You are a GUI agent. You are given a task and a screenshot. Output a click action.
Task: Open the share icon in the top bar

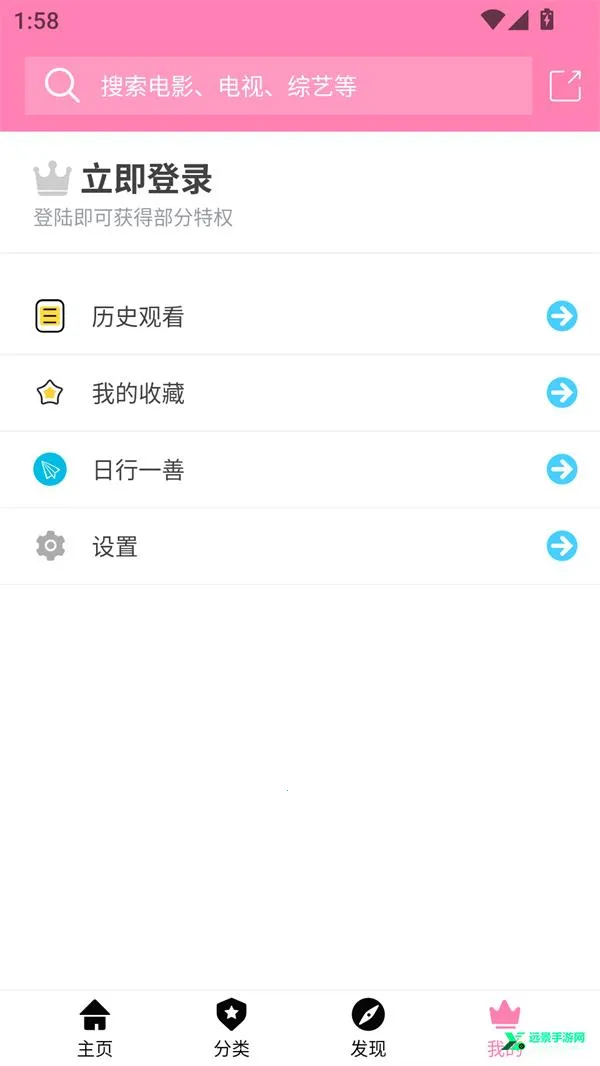click(565, 86)
